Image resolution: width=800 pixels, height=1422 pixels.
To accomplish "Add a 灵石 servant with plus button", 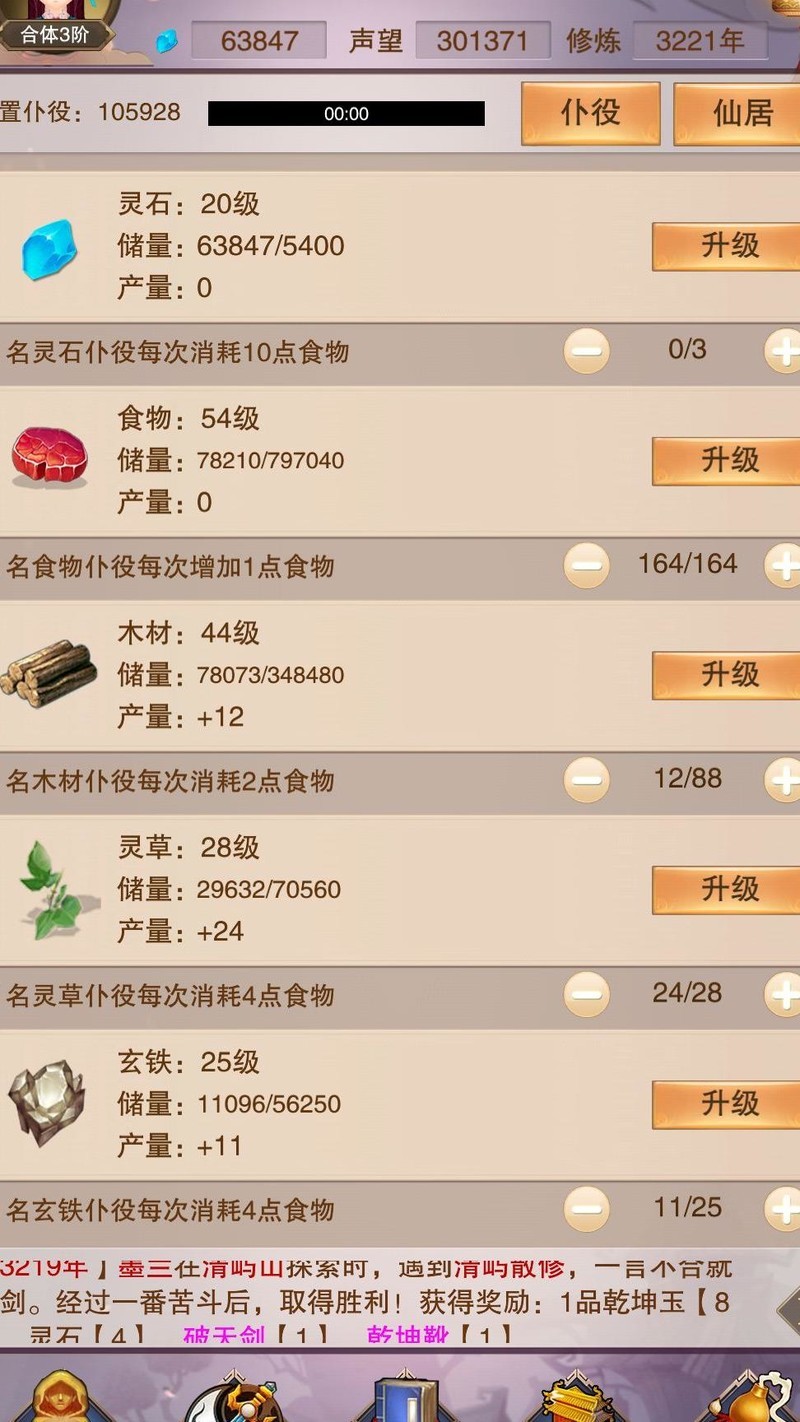I will pos(783,351).
